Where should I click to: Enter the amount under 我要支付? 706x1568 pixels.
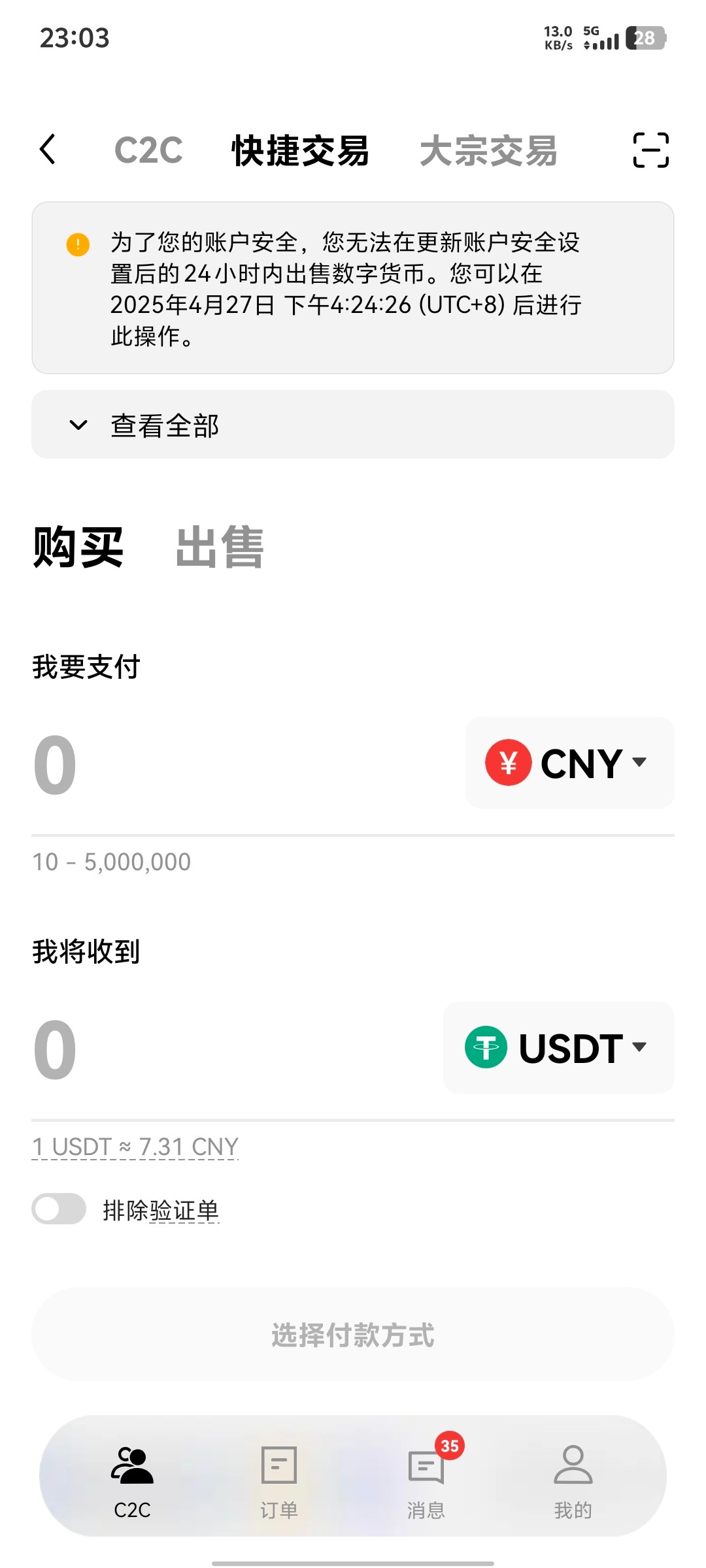229,764
